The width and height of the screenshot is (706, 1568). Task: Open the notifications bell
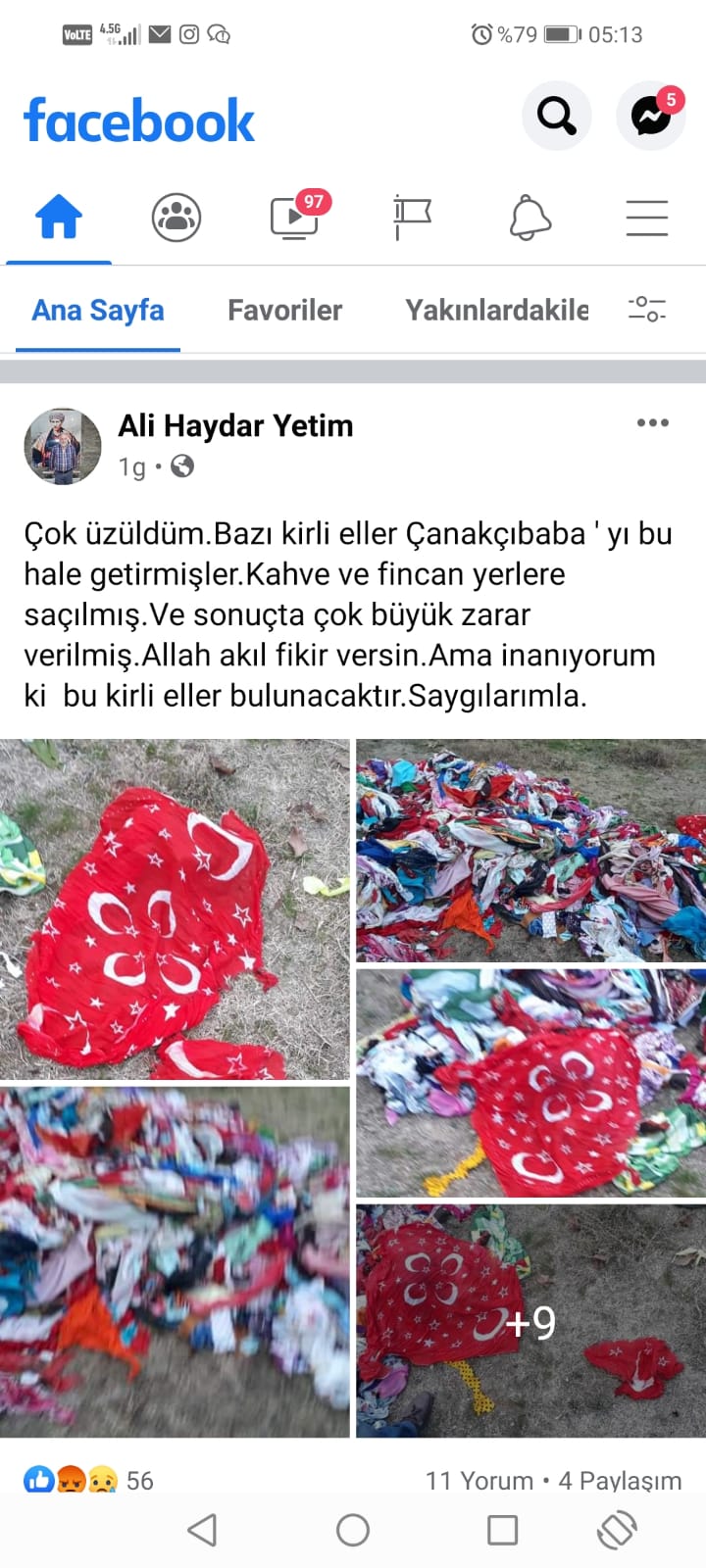coord(529,218)
